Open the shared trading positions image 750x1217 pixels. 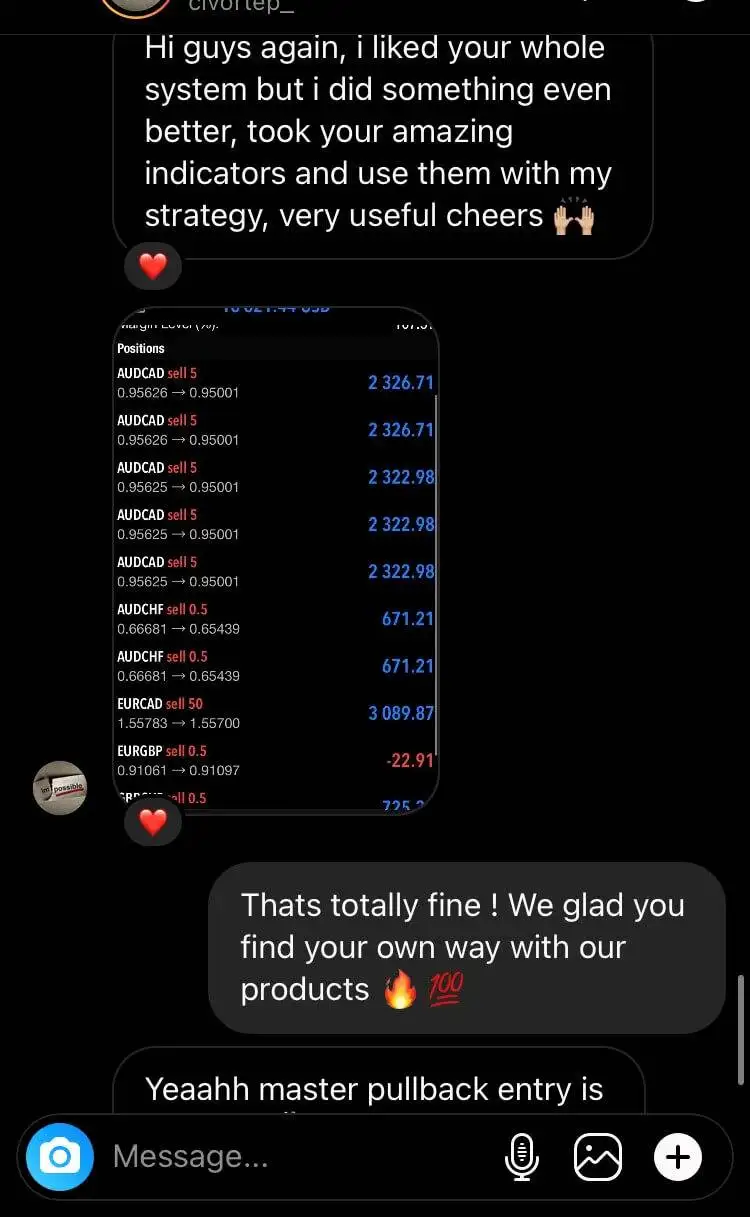coord(277,560)
